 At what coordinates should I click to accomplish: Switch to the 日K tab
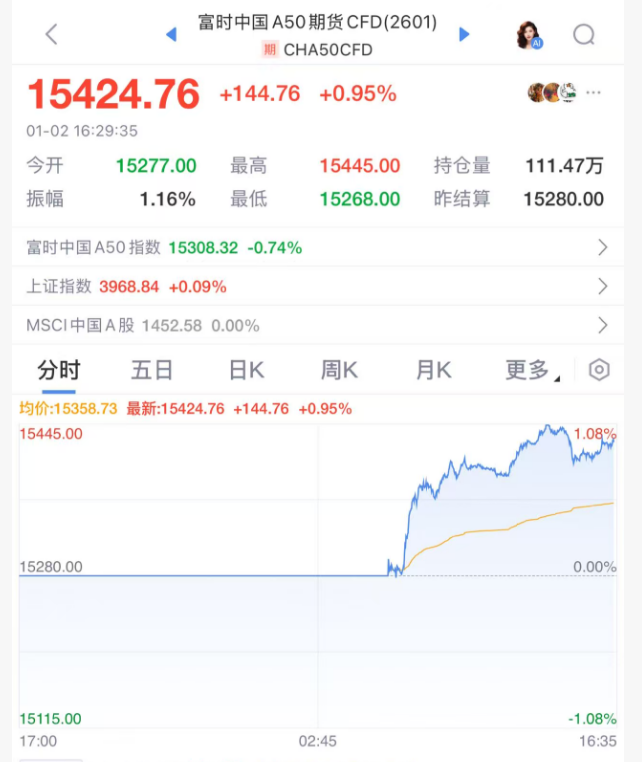(x=246, y=370)
